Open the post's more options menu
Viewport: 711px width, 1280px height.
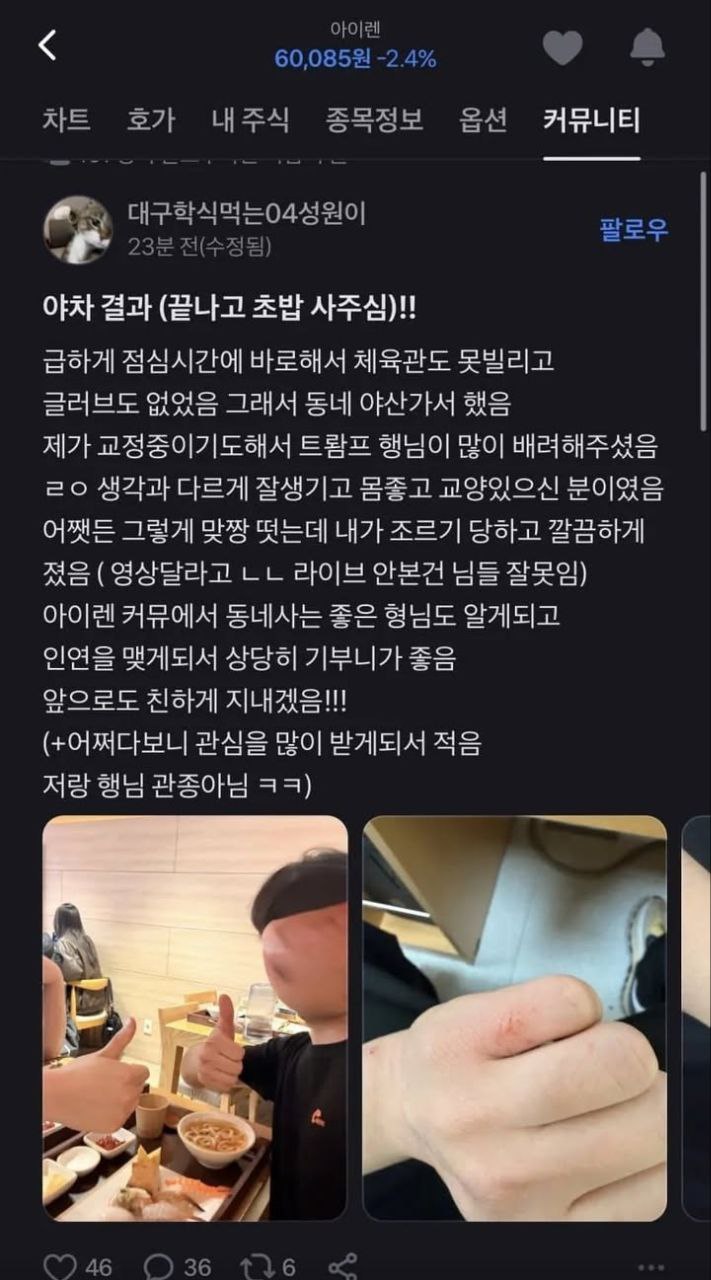(x=652, y=1268)
